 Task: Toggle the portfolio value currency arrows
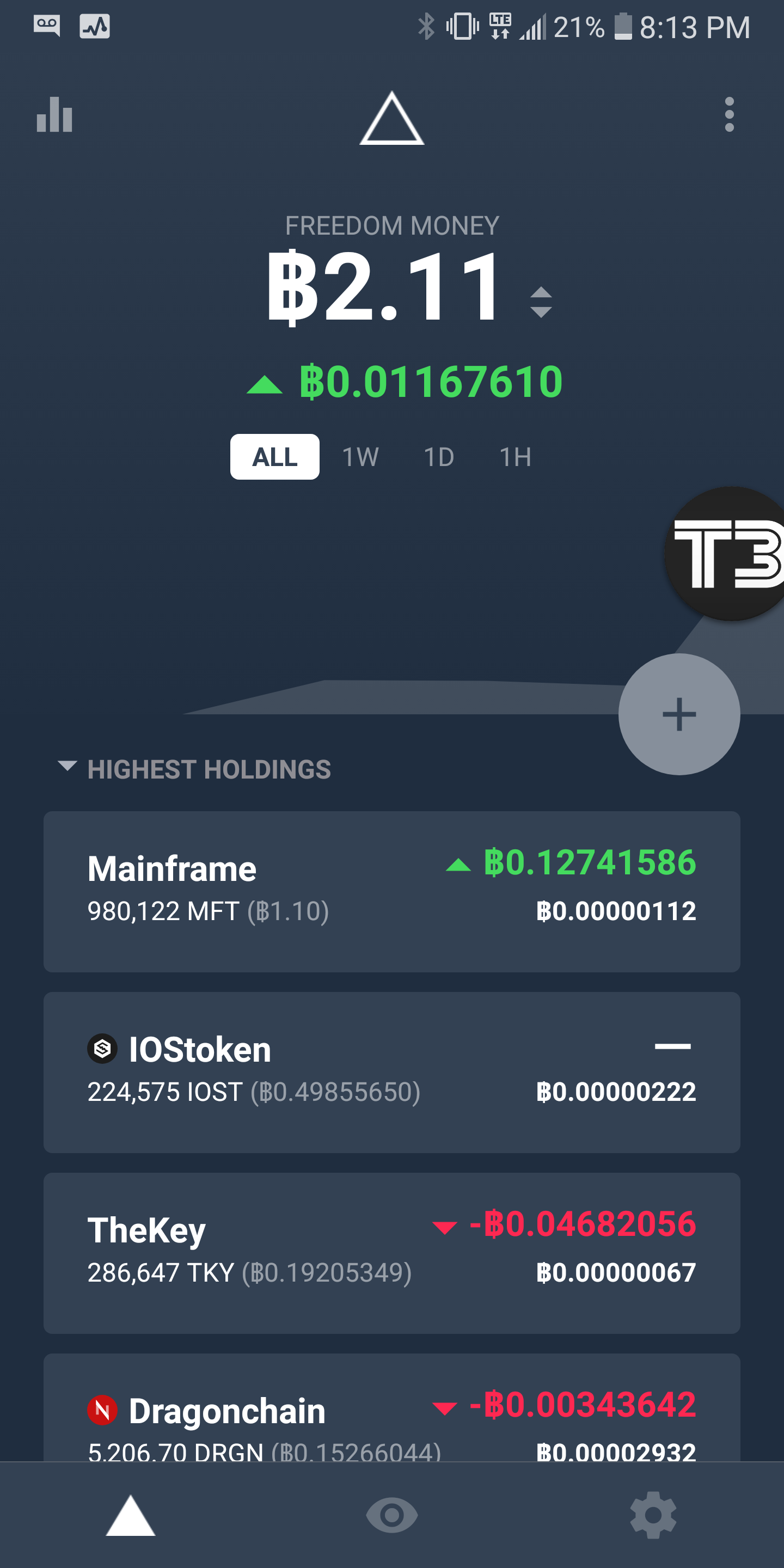(541, 303)
